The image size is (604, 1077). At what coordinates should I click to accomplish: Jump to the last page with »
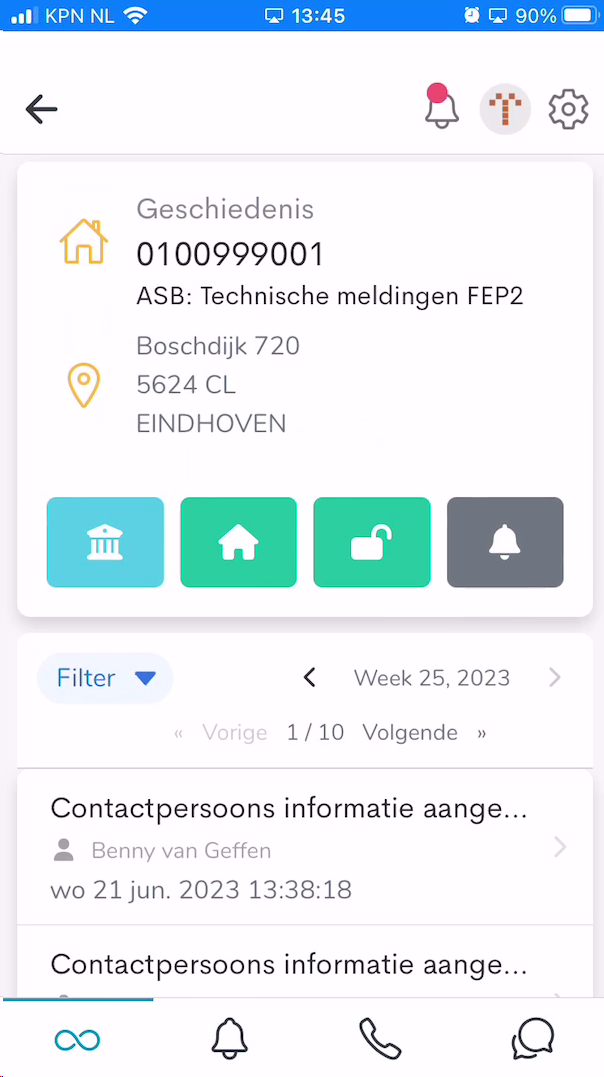point(482,733)
